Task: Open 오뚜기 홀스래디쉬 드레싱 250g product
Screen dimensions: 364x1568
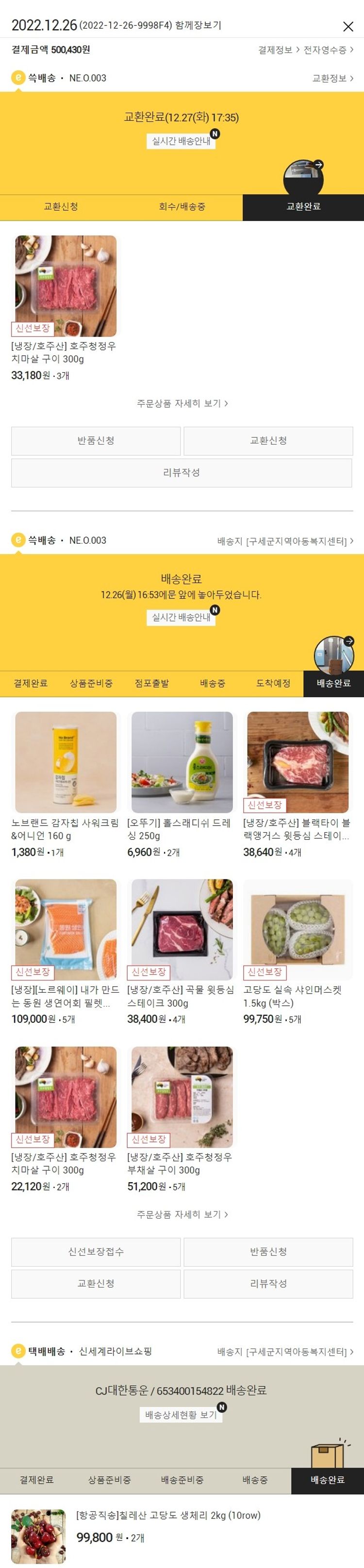Action: point(182,762)
